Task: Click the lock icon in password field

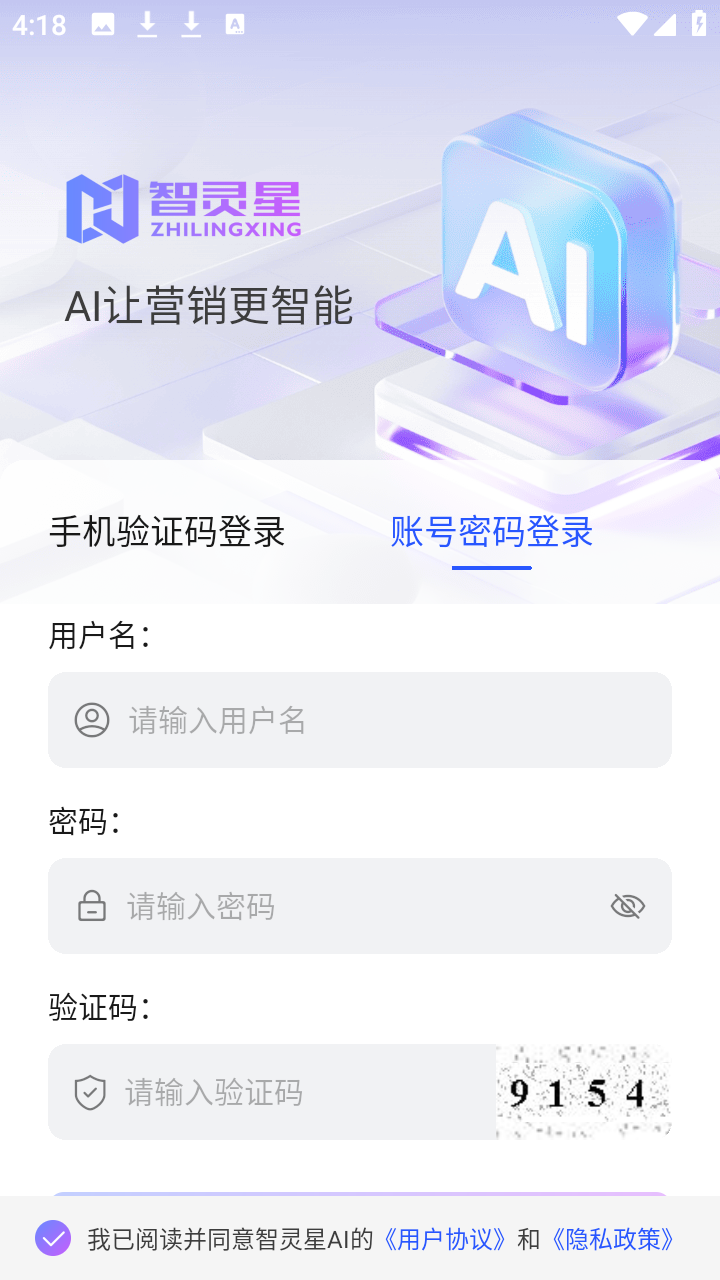Action: 91,905
